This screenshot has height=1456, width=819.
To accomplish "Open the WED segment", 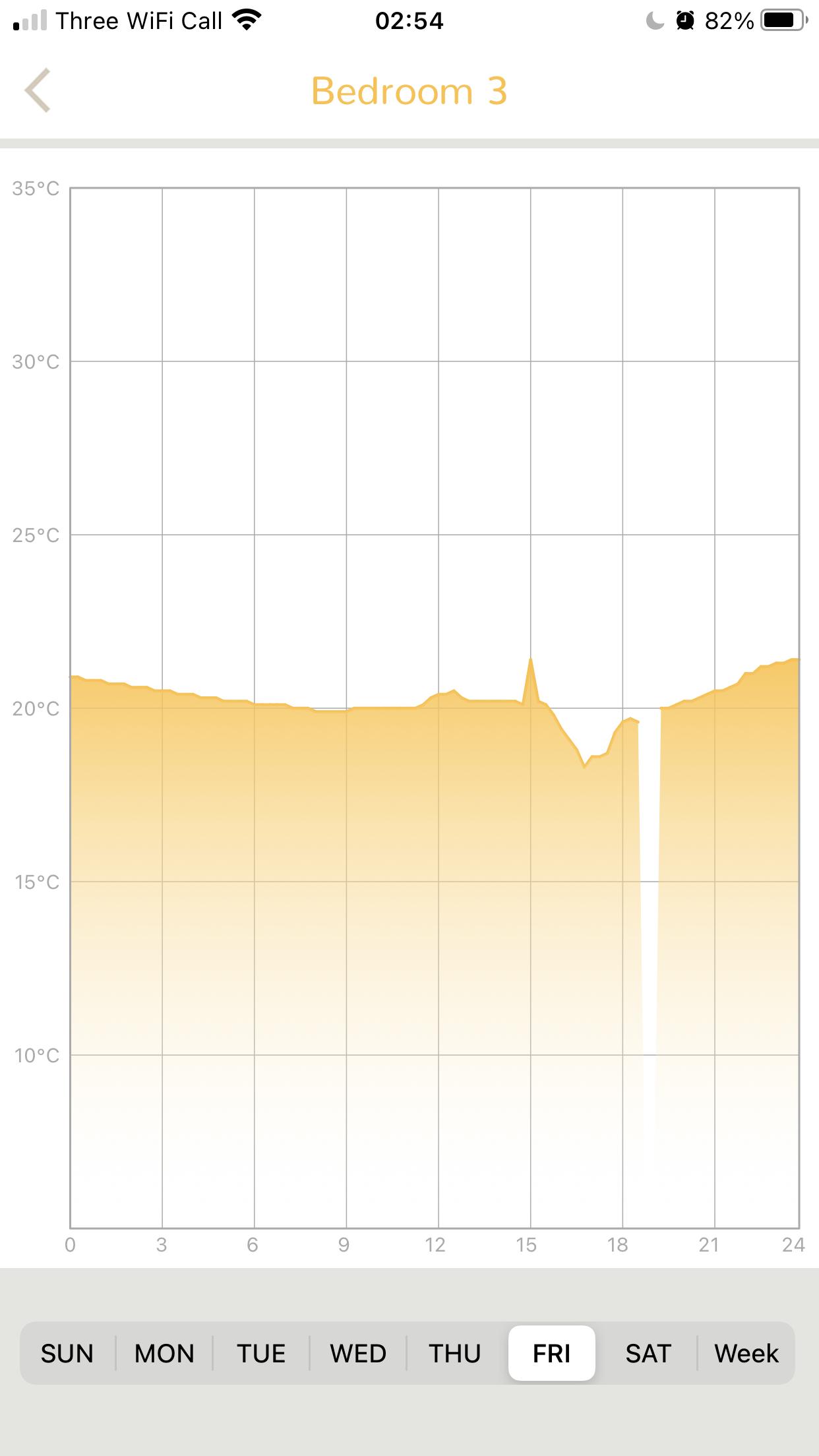I will [x=358, y=1354].
